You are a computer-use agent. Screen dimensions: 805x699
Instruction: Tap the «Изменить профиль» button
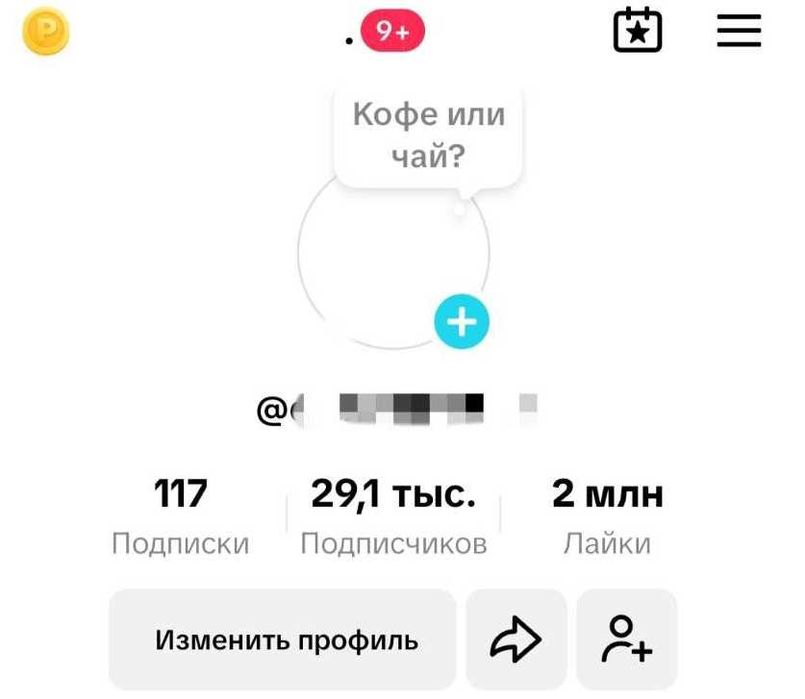click(285, 639)
